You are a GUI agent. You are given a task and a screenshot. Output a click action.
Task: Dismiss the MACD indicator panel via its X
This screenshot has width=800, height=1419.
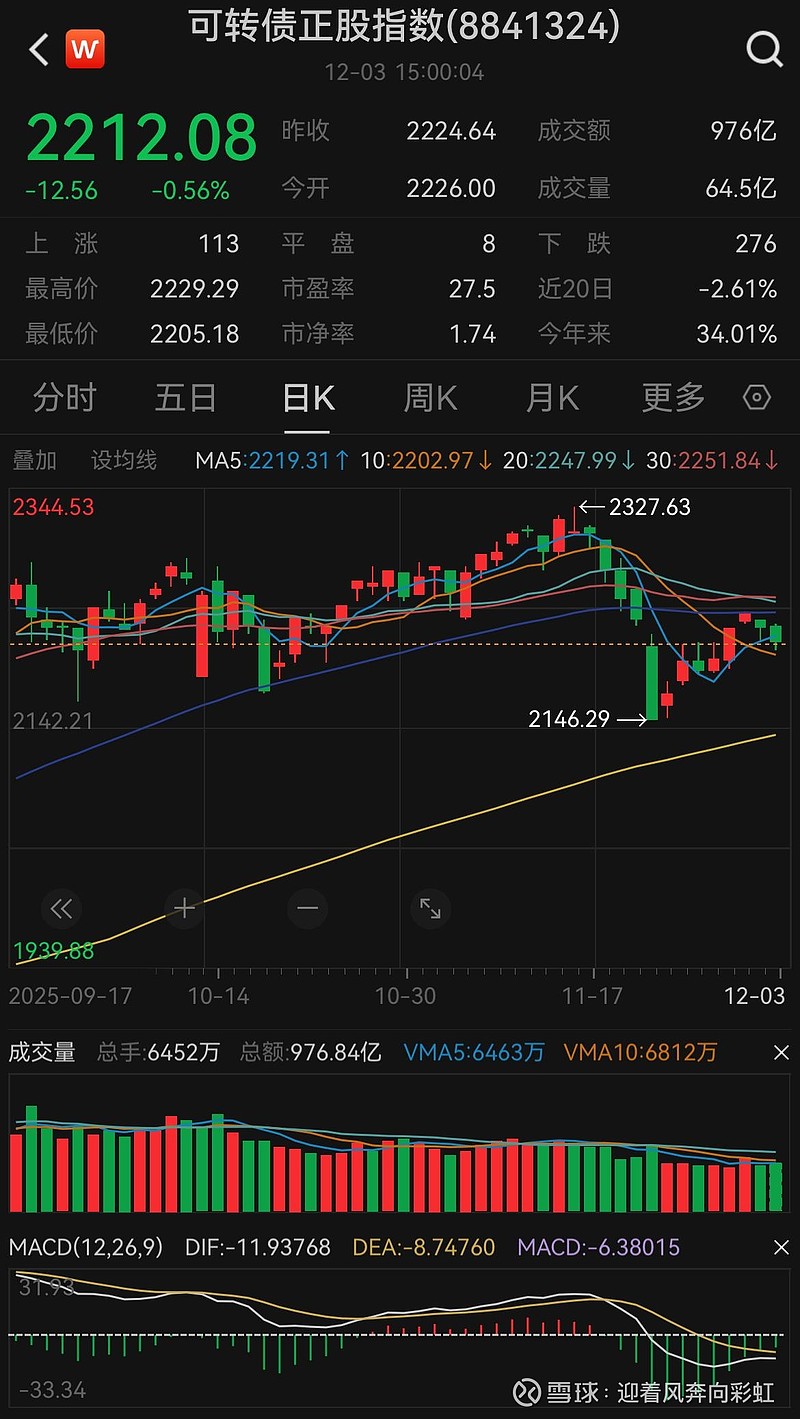tap(781, 1248)
